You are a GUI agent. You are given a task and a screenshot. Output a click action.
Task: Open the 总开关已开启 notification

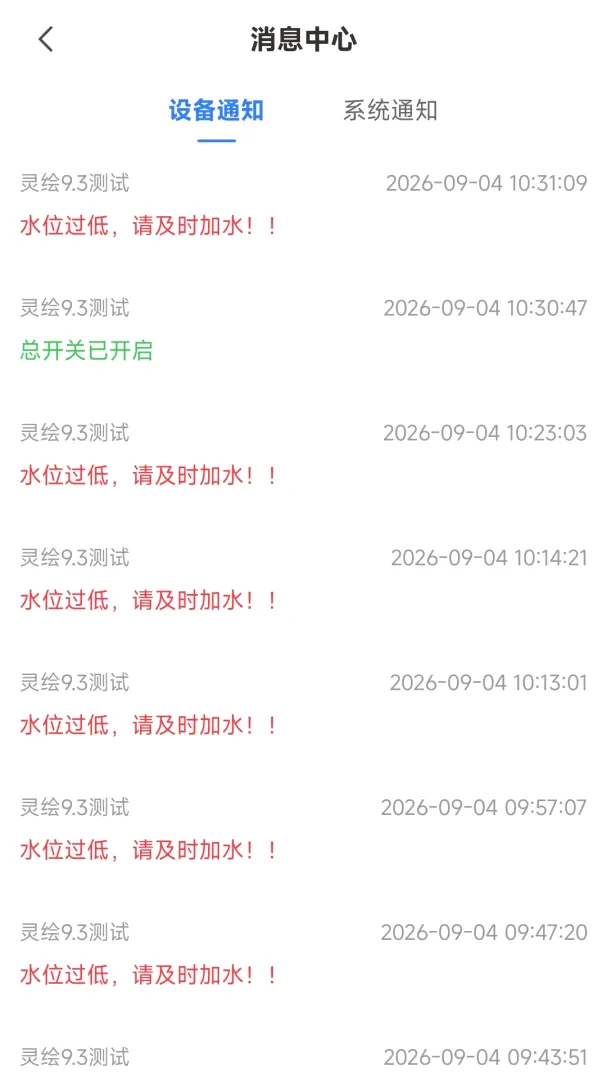[303, 329]
